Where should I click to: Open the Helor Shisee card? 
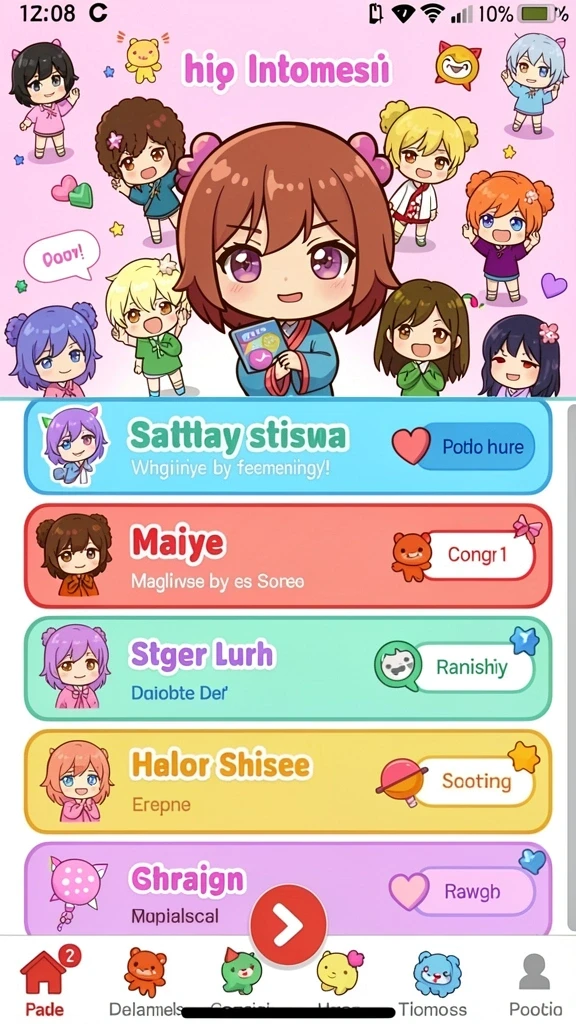288,782
